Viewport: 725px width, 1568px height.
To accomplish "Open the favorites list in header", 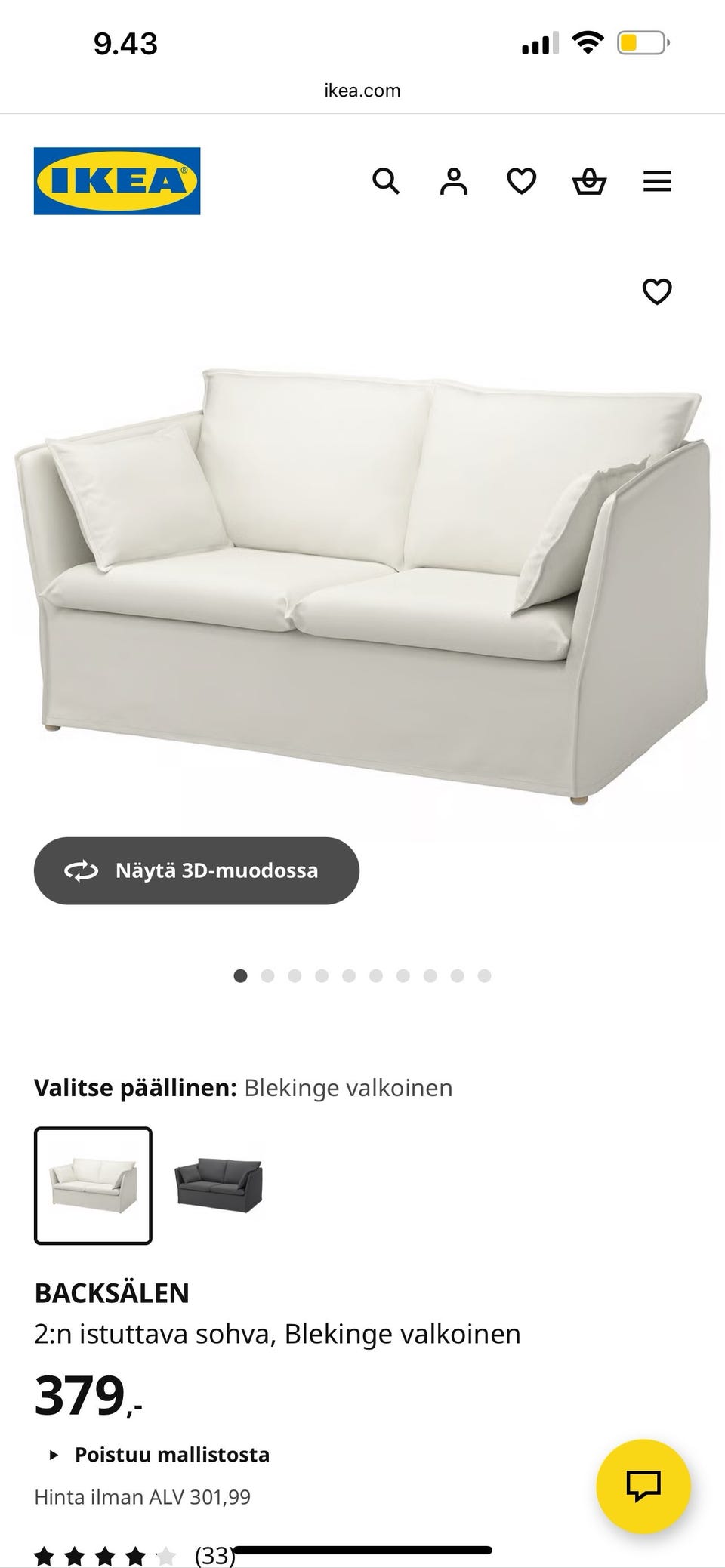I will pos(521,181).
